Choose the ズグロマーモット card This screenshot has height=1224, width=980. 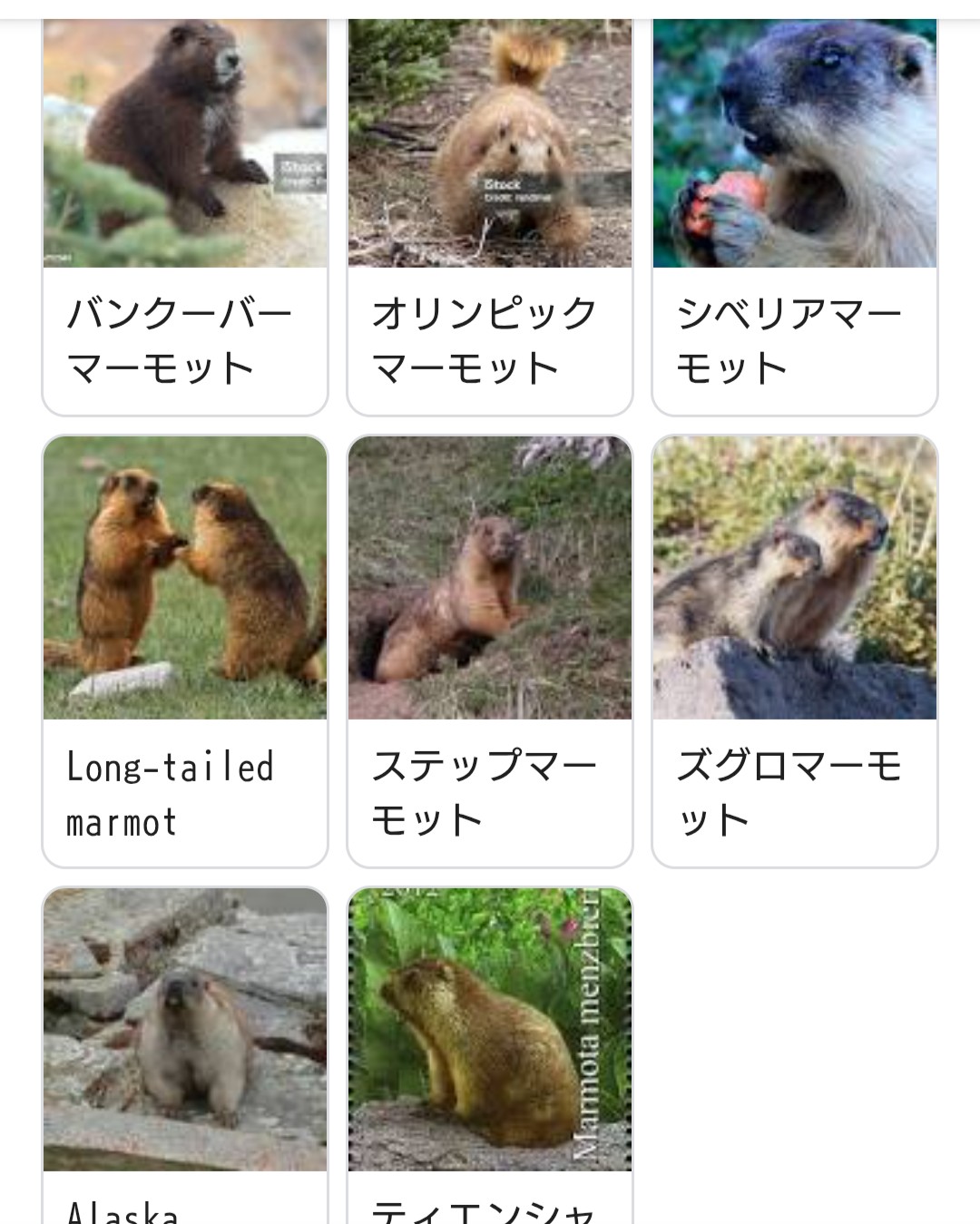(795, 650)
